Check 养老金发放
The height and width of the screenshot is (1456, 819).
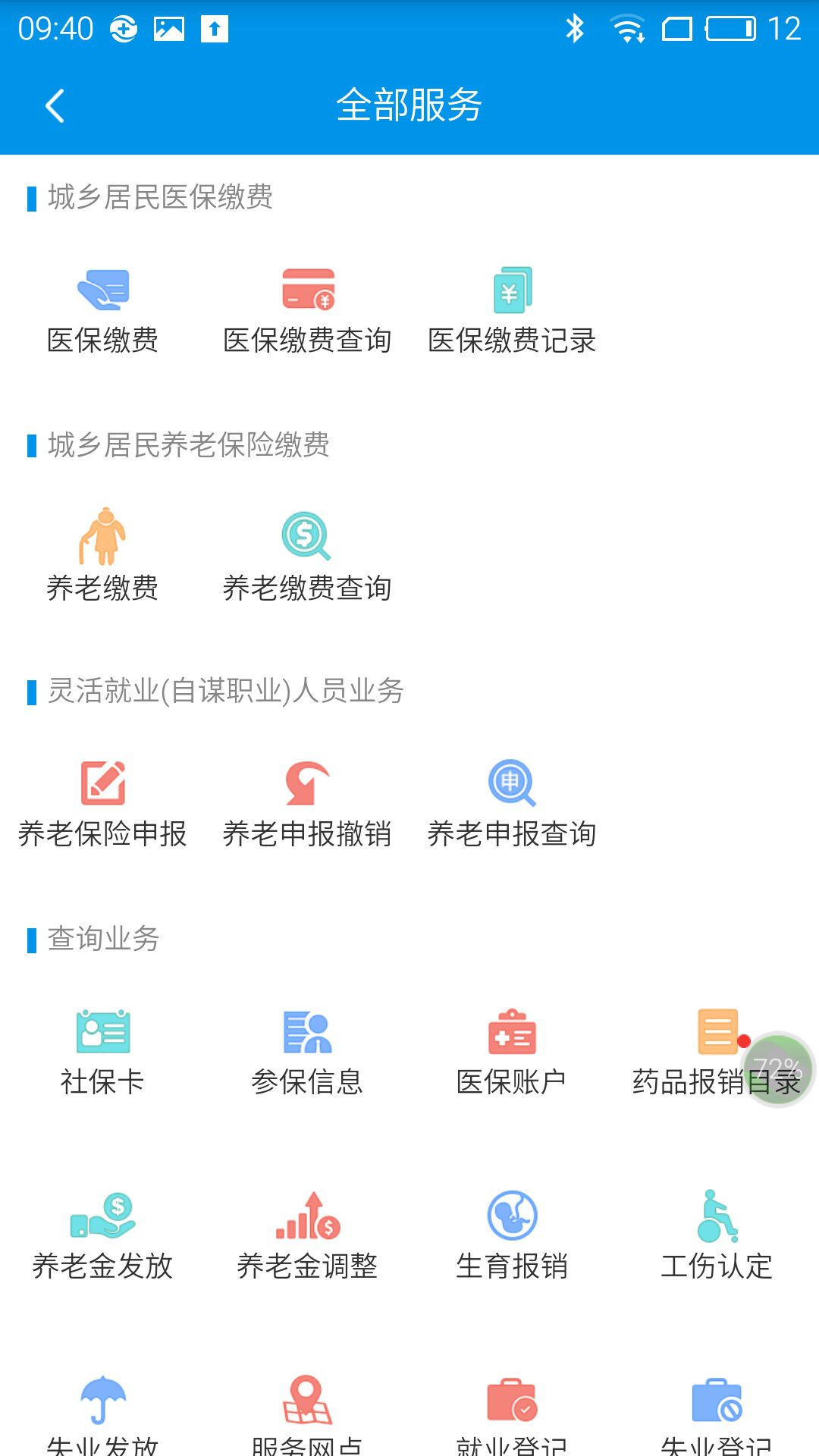(x=102, y=1236)
